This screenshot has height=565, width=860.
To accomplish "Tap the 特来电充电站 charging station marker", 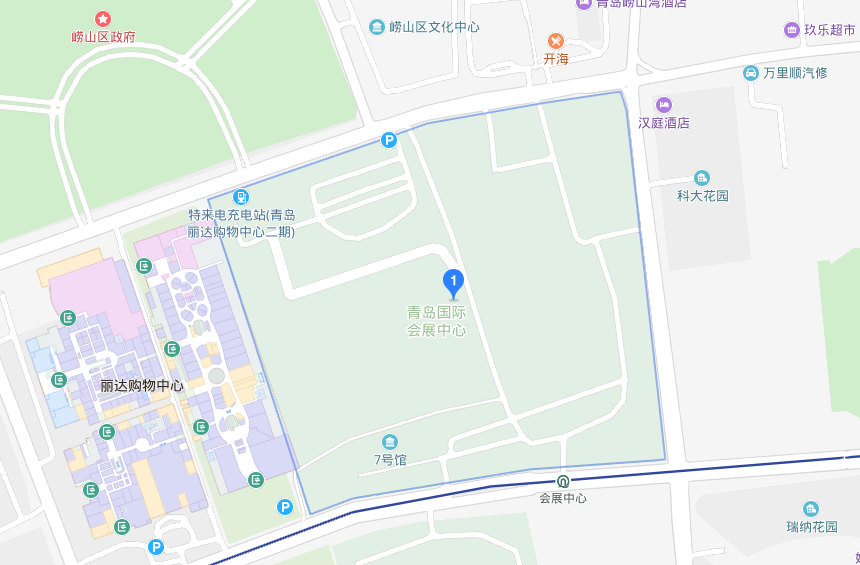I will click(x=241, y=197).
